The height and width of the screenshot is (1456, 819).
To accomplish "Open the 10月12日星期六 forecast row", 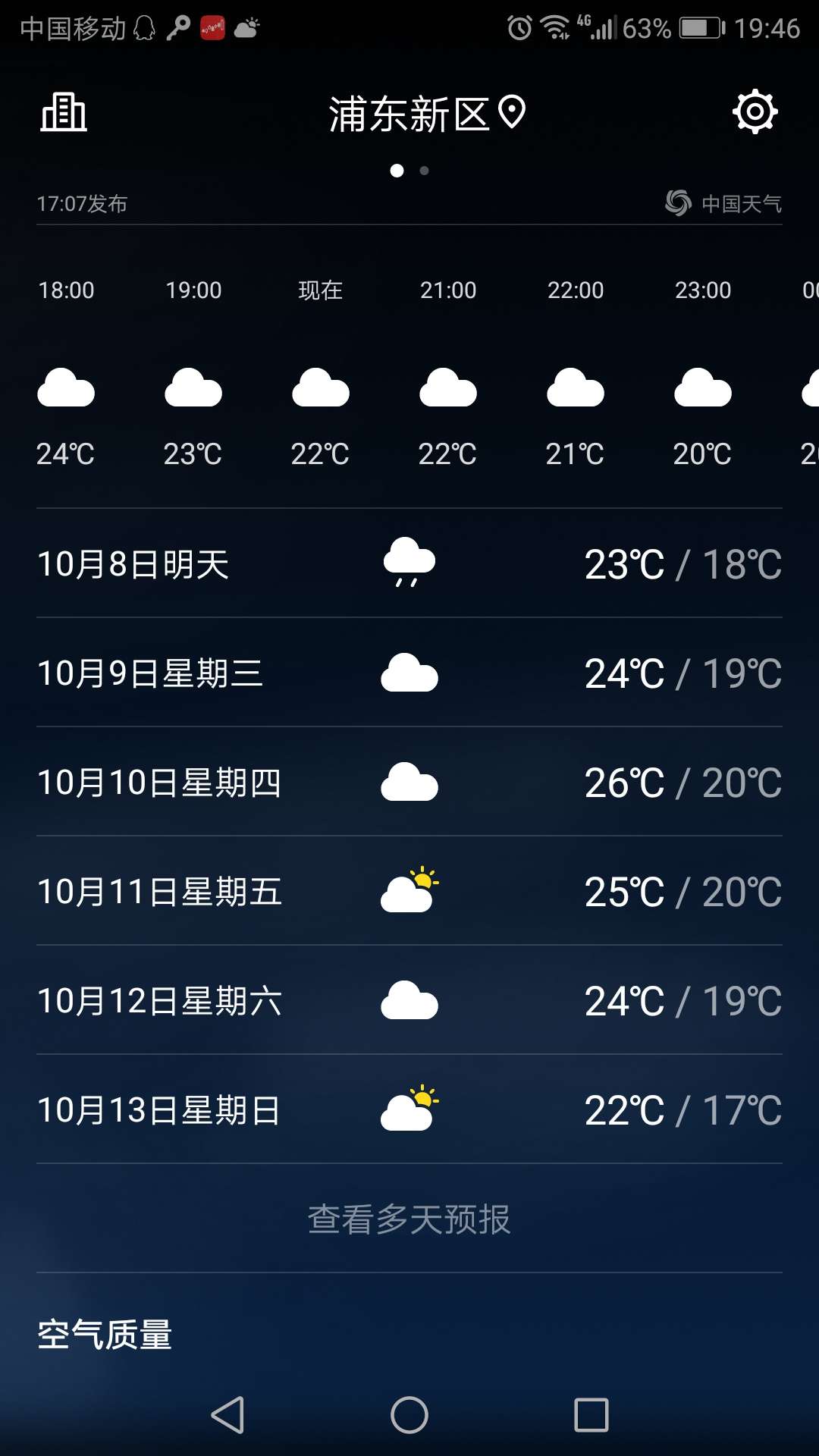I will point(409,1001).
